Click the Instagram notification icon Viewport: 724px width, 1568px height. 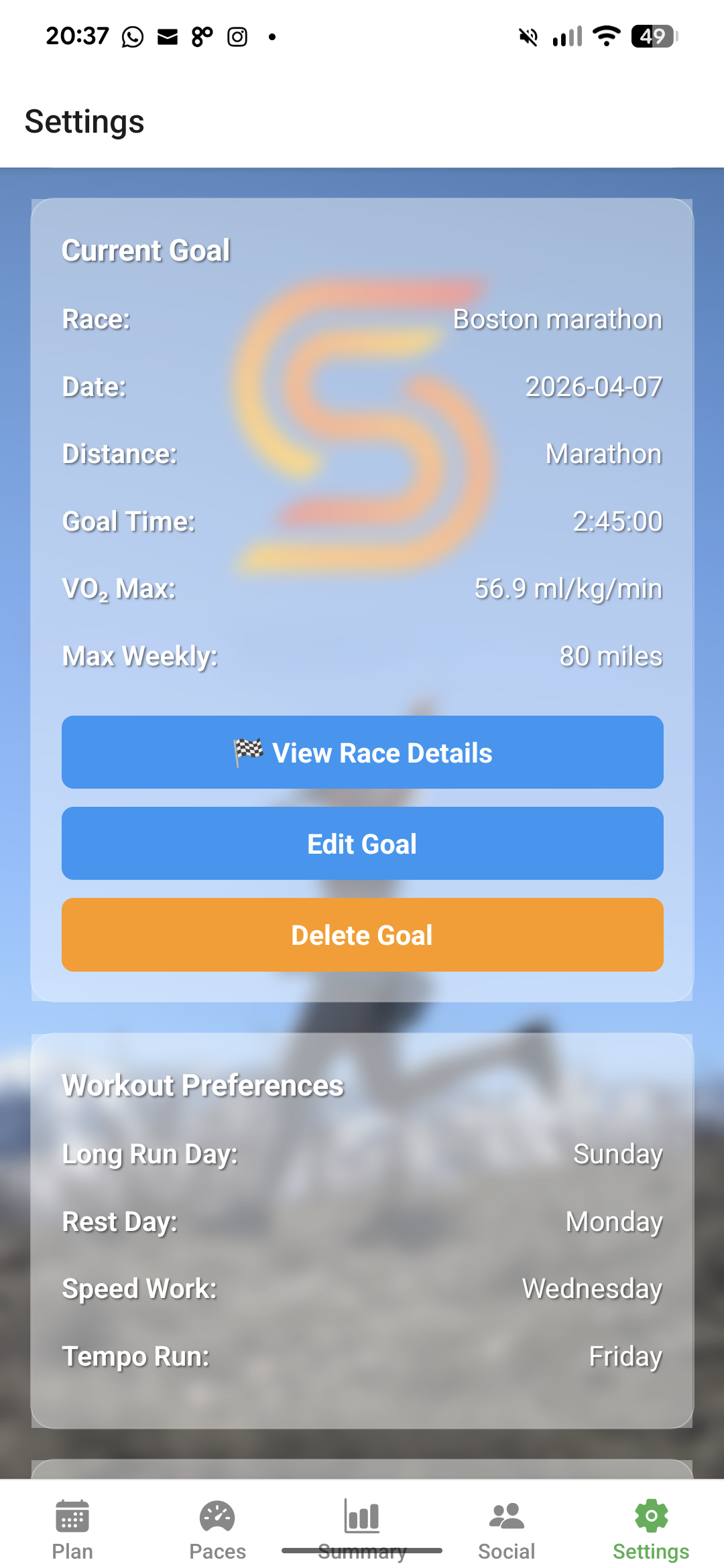click(x=237, y=36)
